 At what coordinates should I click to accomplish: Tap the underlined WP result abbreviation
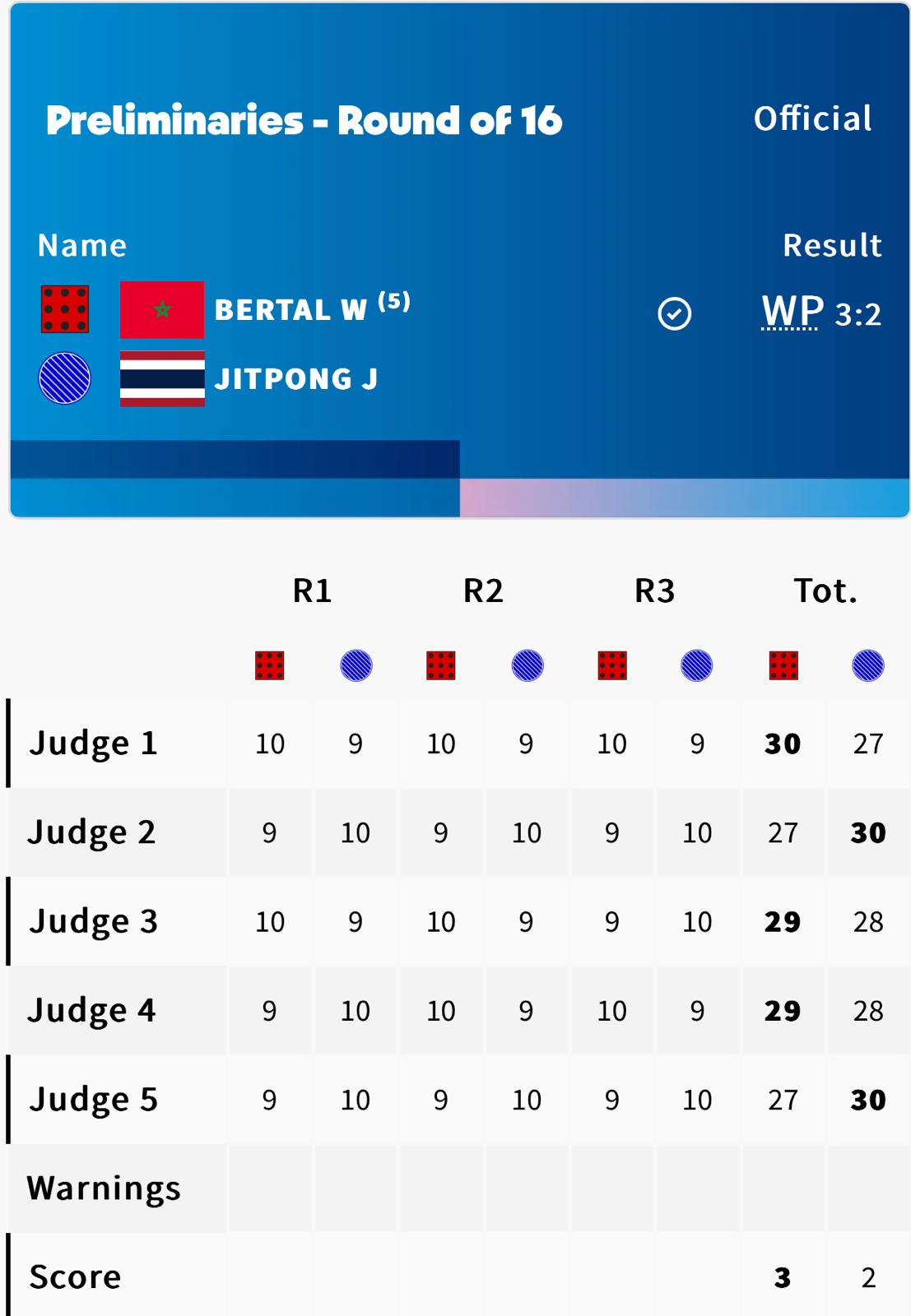tap(792, 312)
